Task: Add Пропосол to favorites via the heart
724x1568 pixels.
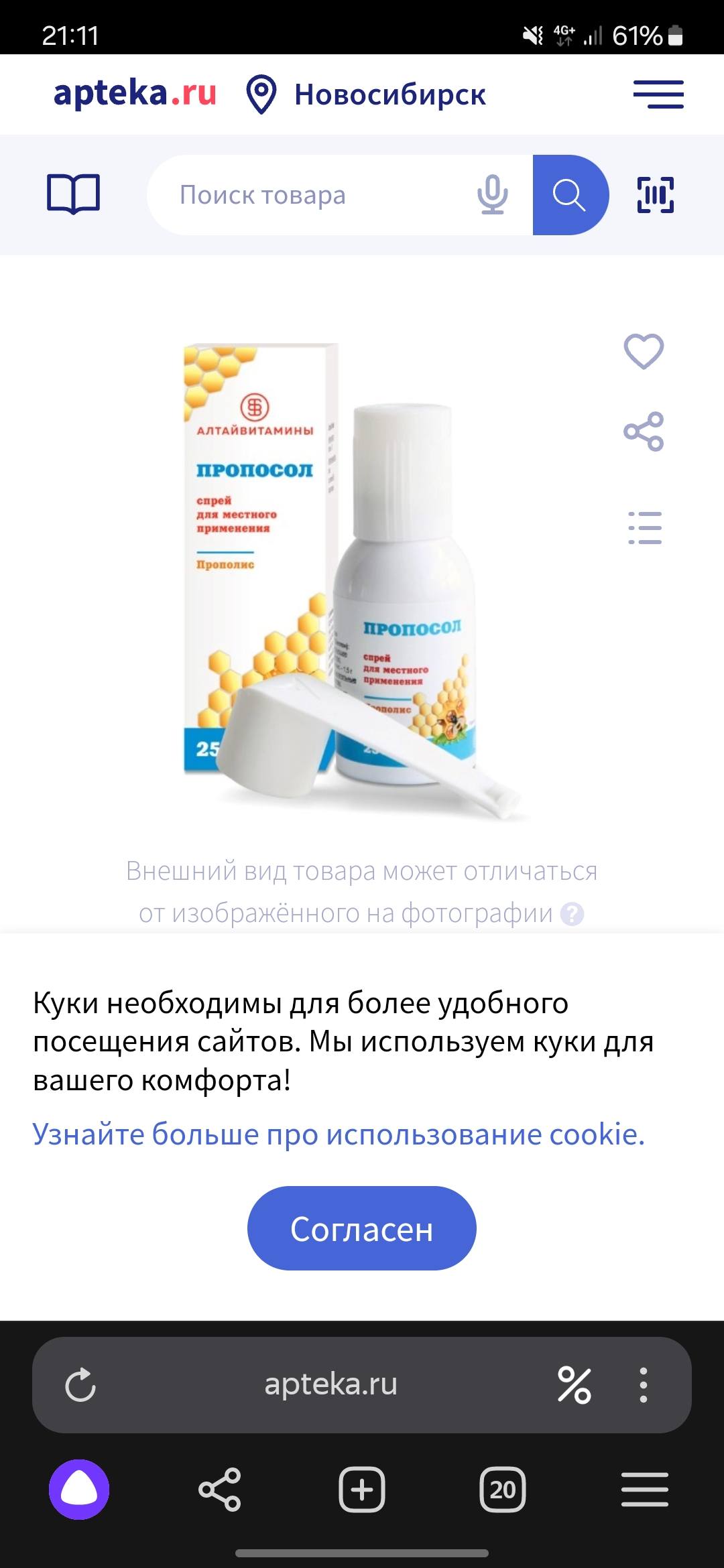Action: [643, 350]
